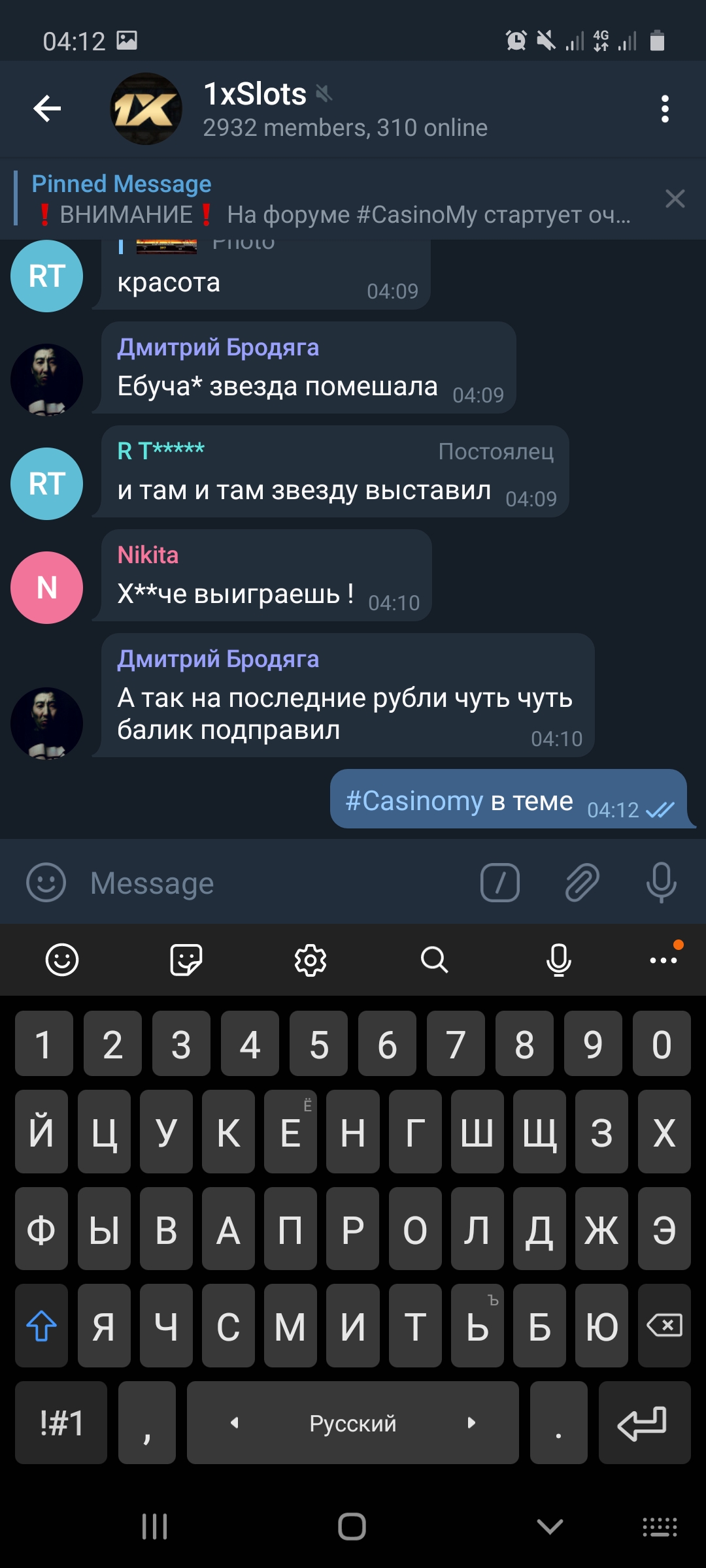This screenshot has height=1568, width=706.
Task: Switch to the !#1 symbols keyboard
Action: click(61, 1422)
